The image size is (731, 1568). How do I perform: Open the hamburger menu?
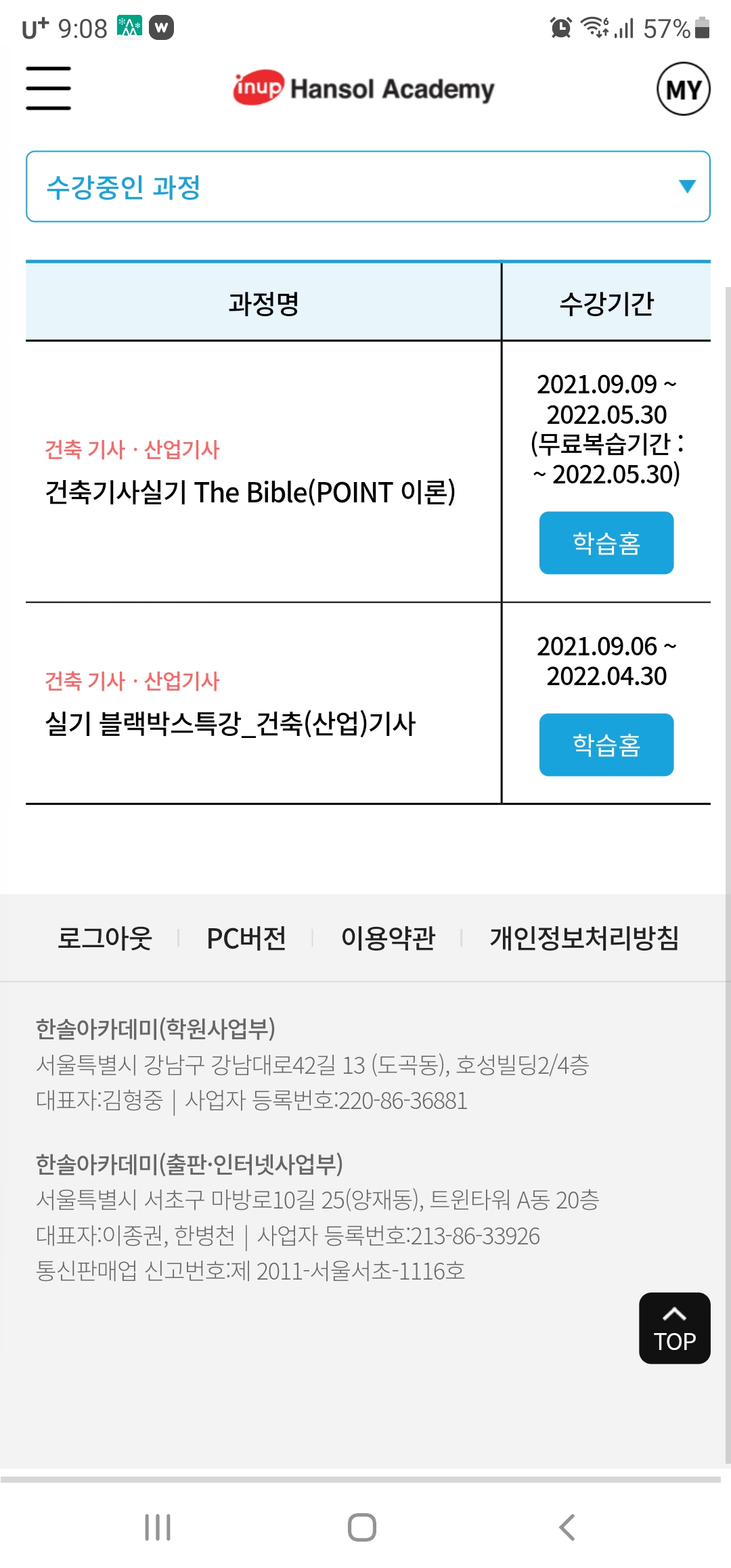coord(49,88)
